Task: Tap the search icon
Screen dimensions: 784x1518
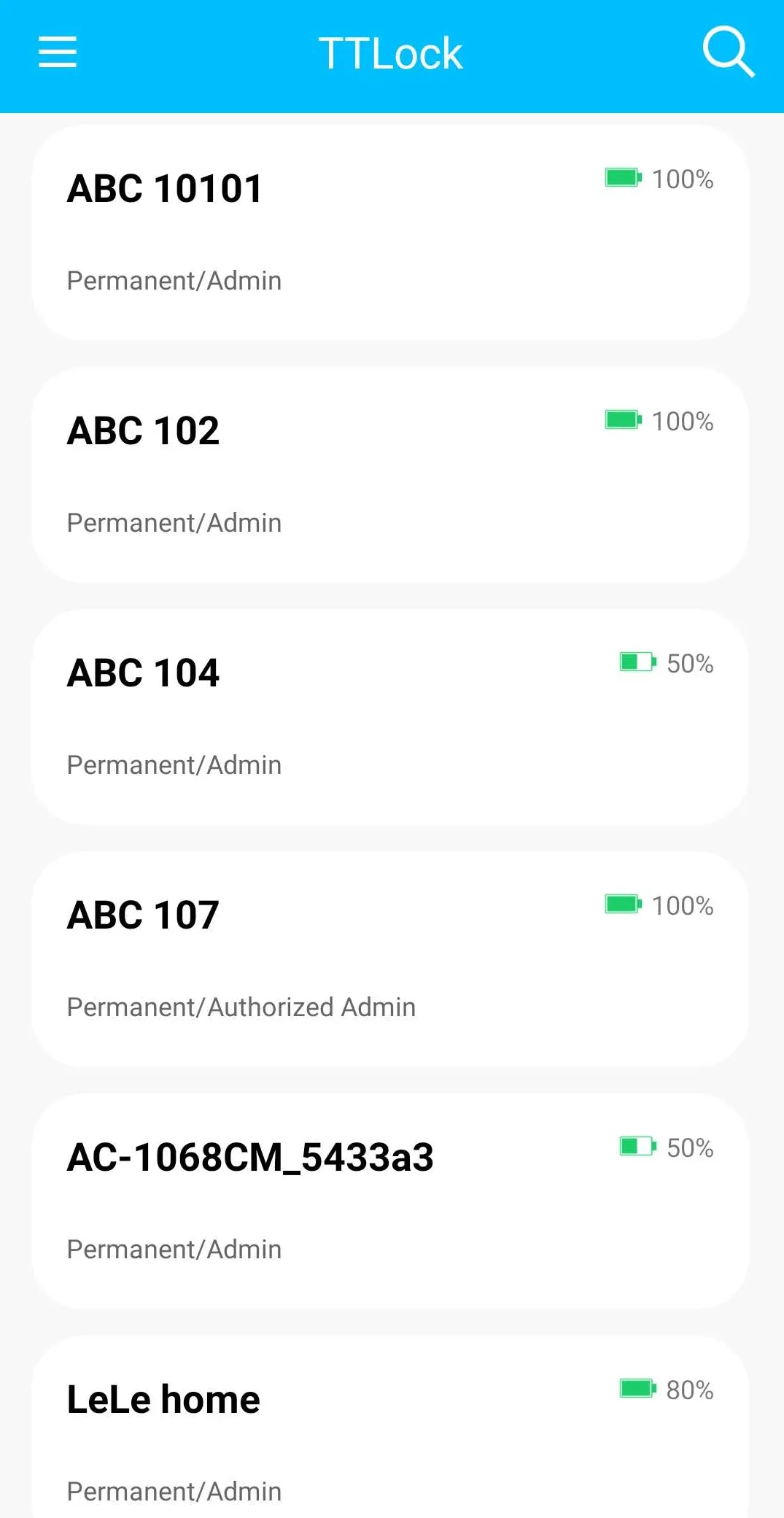Action: pyautogui.click(x=728, y=53)
